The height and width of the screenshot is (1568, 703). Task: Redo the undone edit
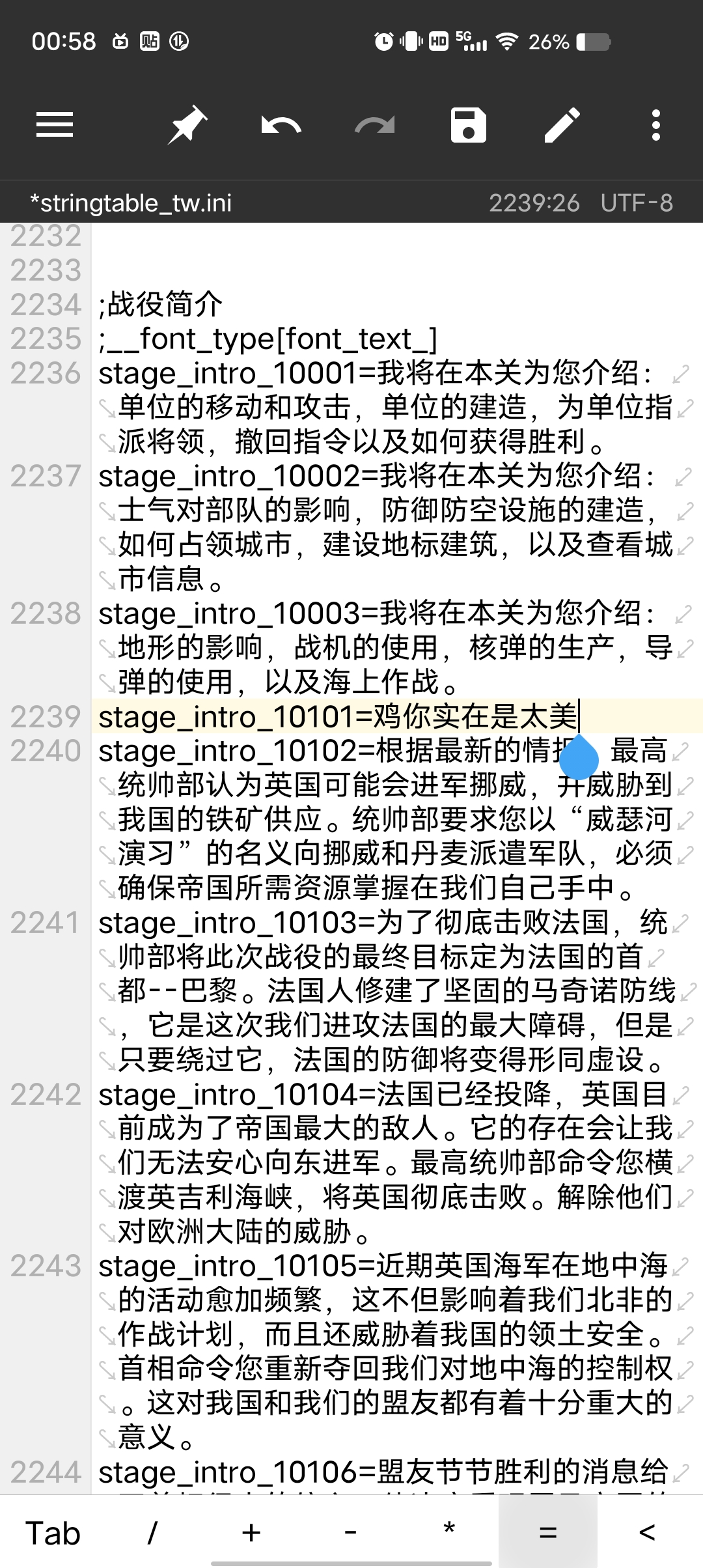pos(374,125)
